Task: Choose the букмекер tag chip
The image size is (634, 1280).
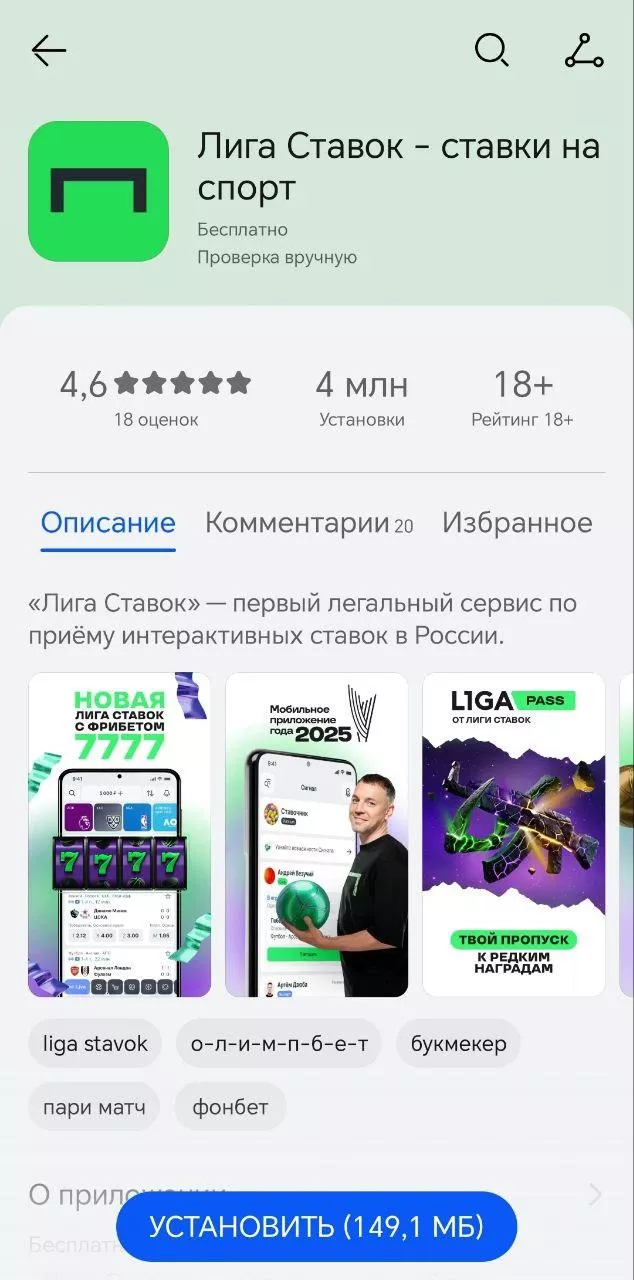Action: click(x=458, y=1044)
